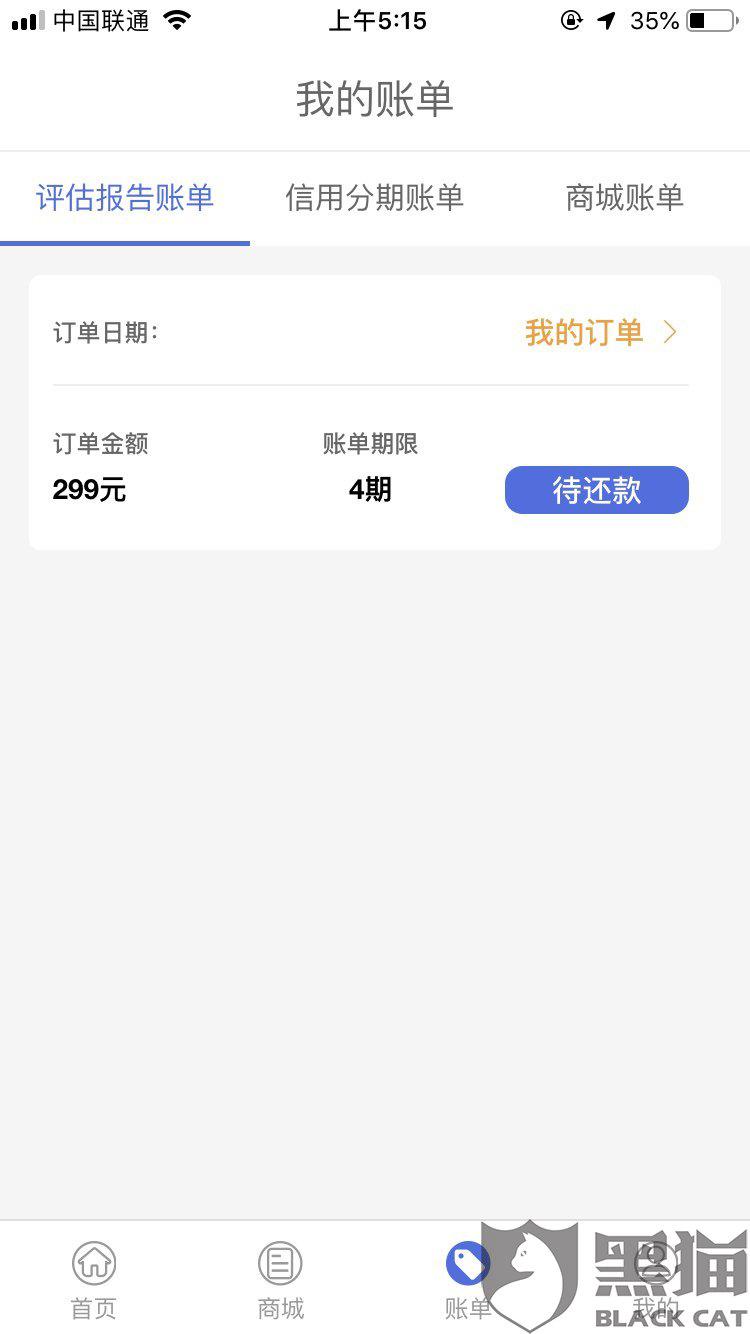The image size is (750, 1334).
Task: Switch to 我的 profile tab
Action: [655, 1280]
